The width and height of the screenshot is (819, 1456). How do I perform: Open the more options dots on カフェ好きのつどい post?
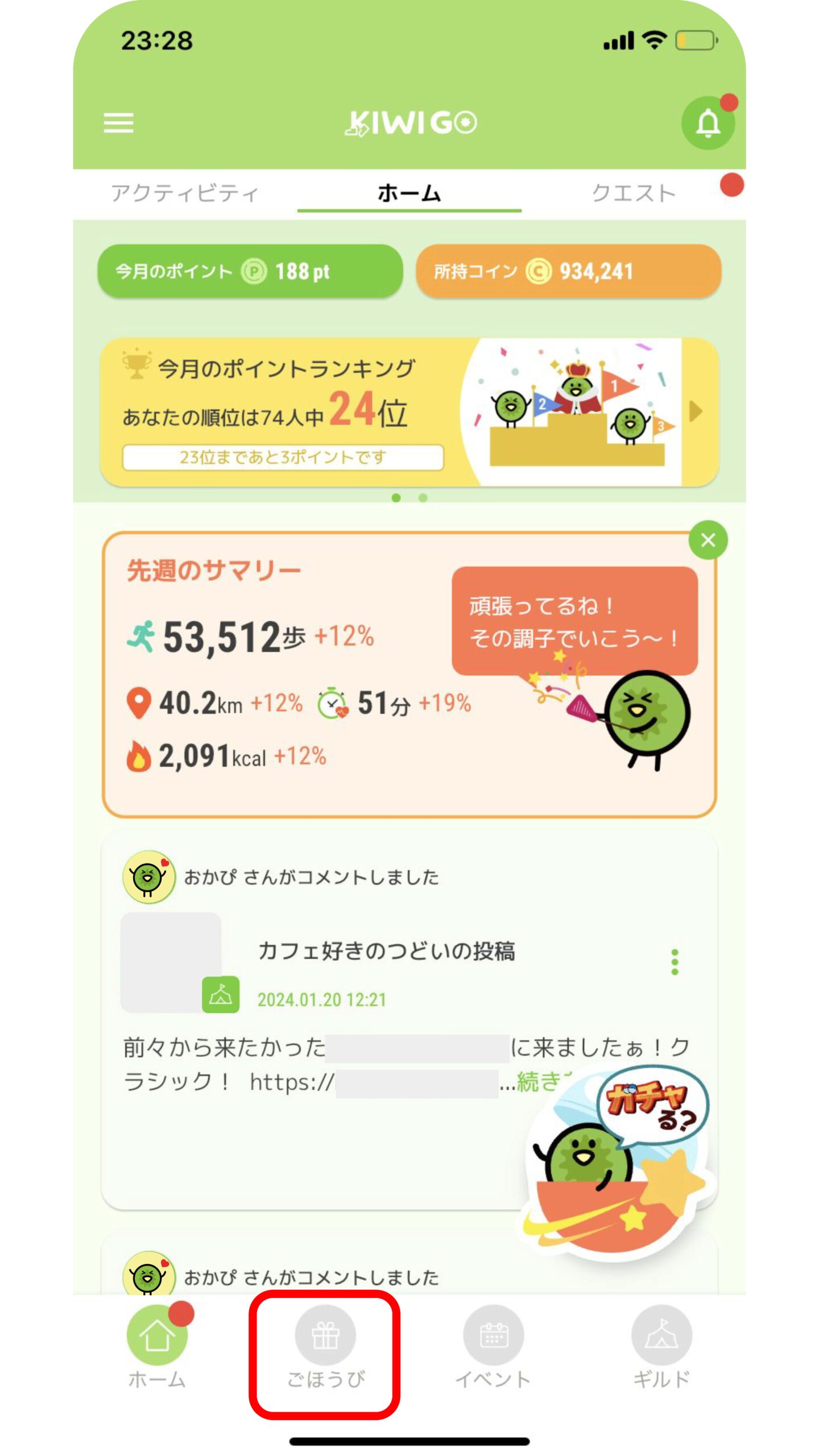[x=675, y=962]
